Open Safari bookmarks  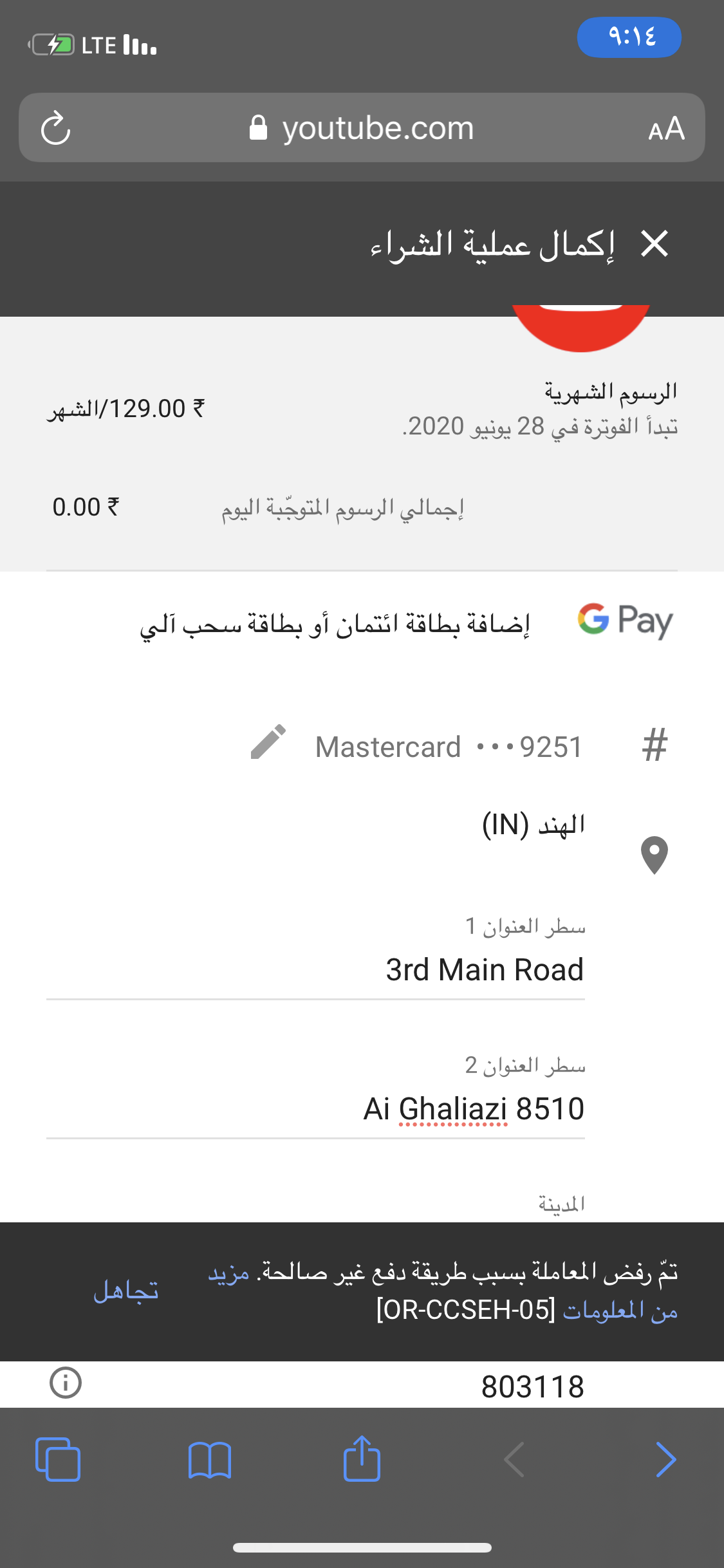click(210, 1460)
